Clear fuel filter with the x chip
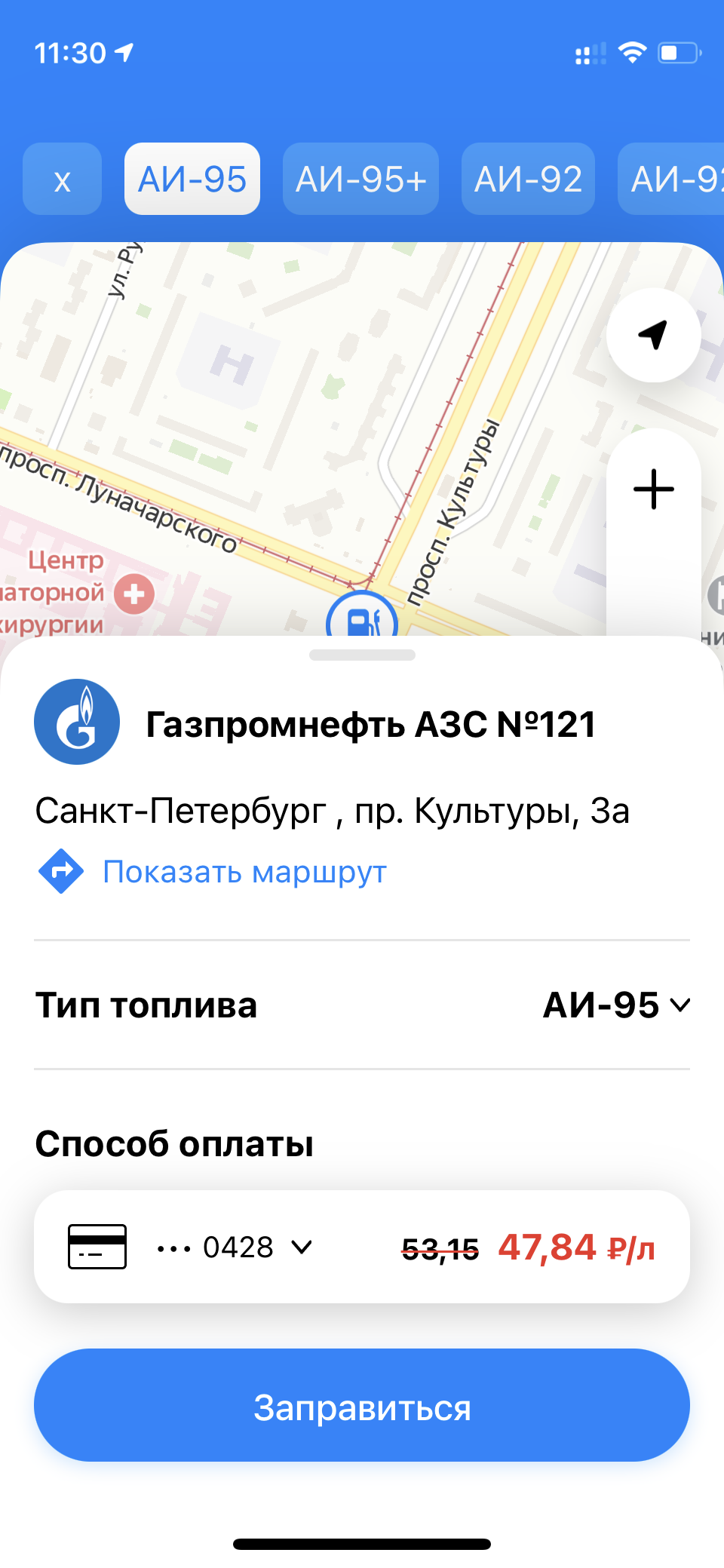724x1568 pixels. pos(62,179)
